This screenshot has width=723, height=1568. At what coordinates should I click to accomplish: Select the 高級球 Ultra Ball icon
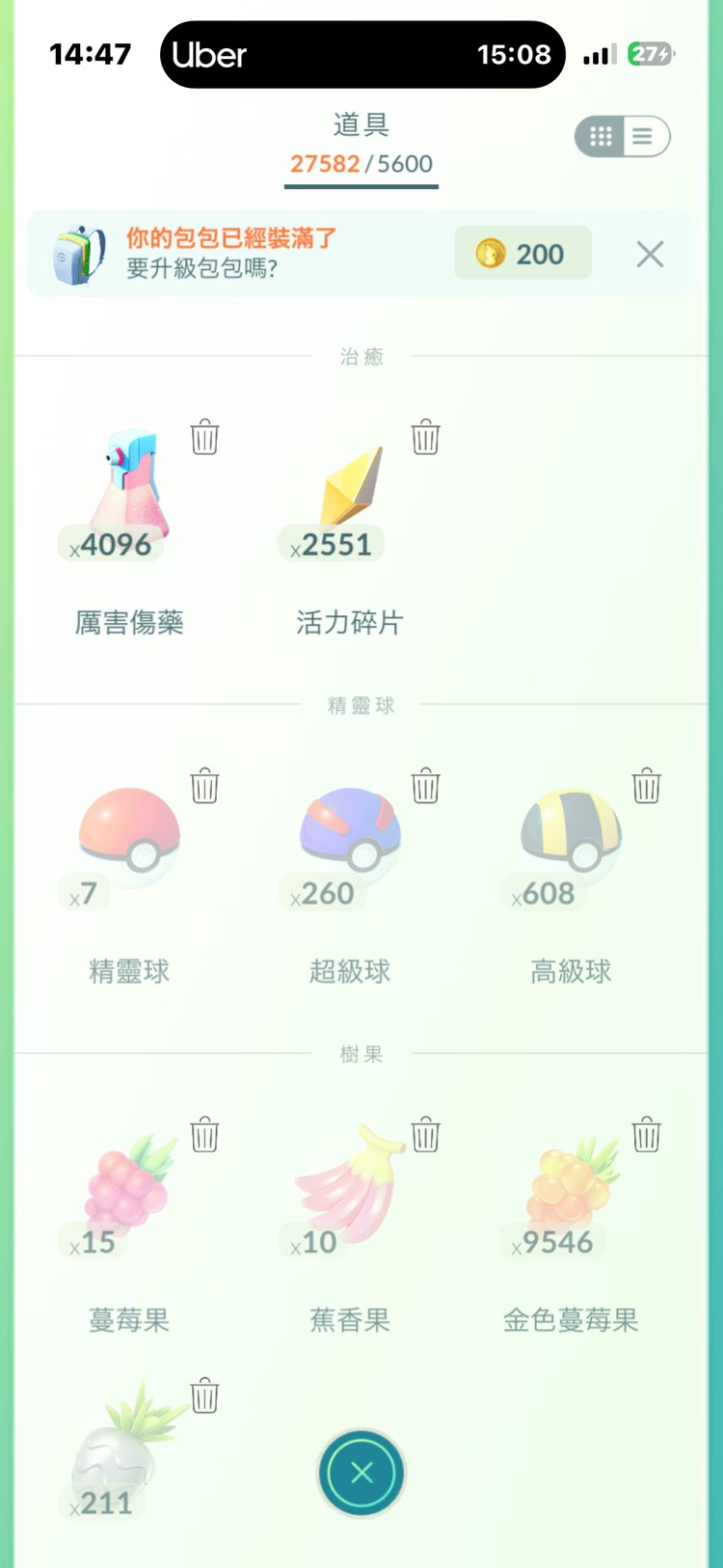point(571,839)
